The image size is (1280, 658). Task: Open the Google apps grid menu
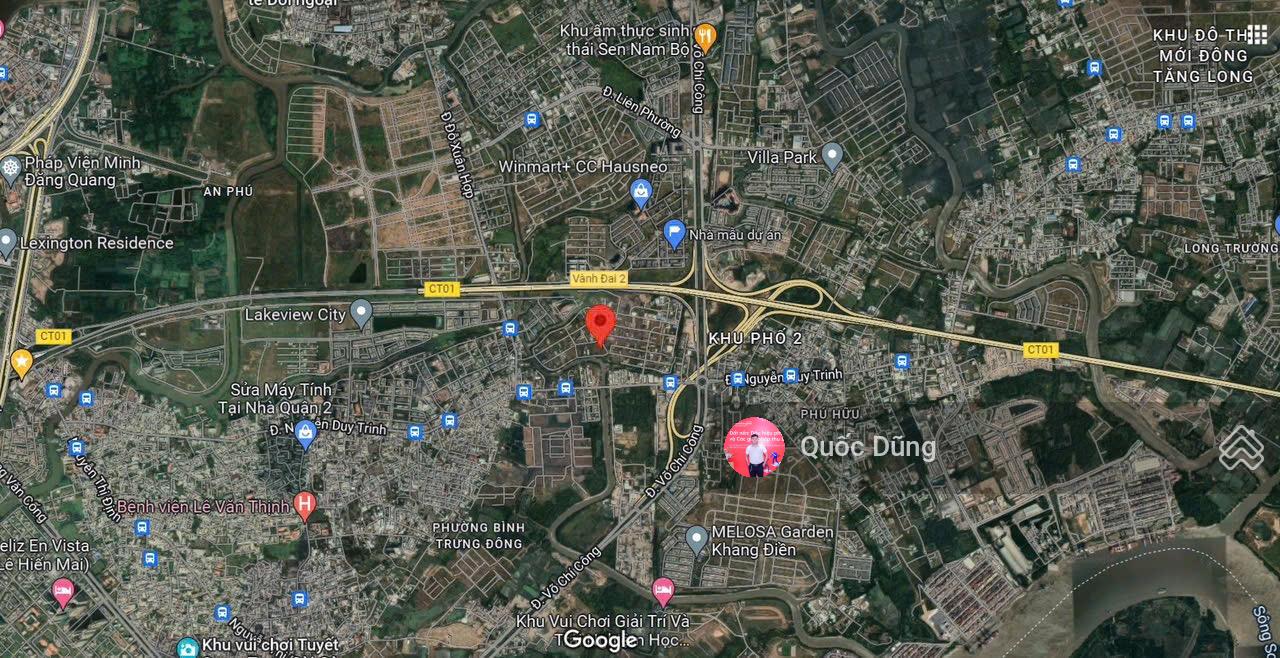1256,34
